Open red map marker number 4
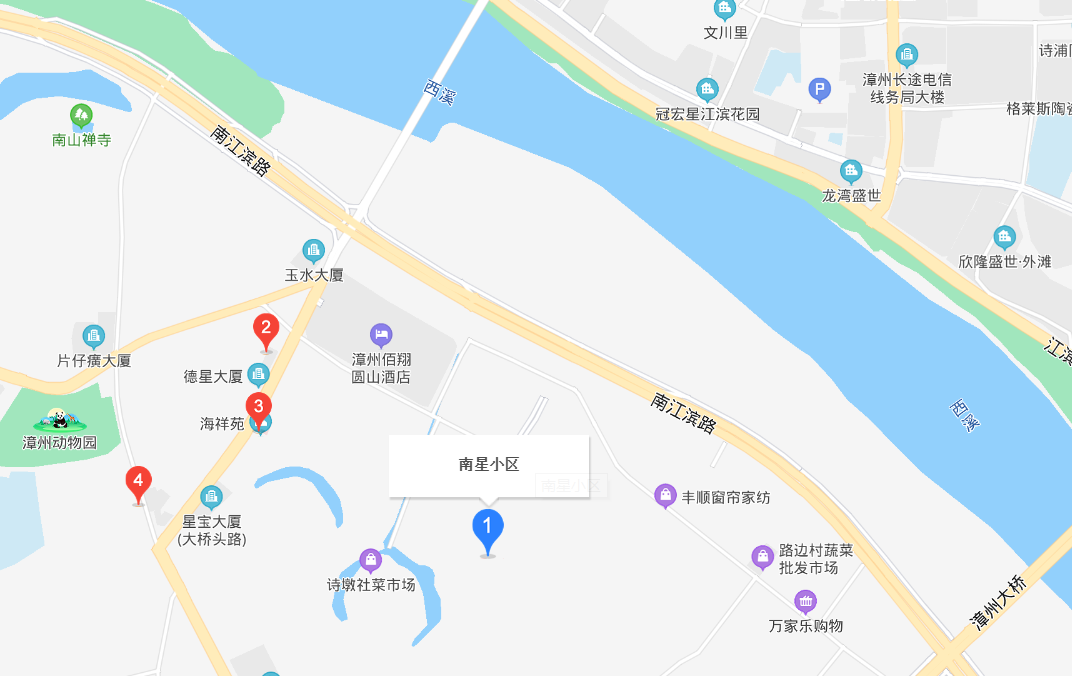This screenshot has height=676, width=1072. point(138,483)
